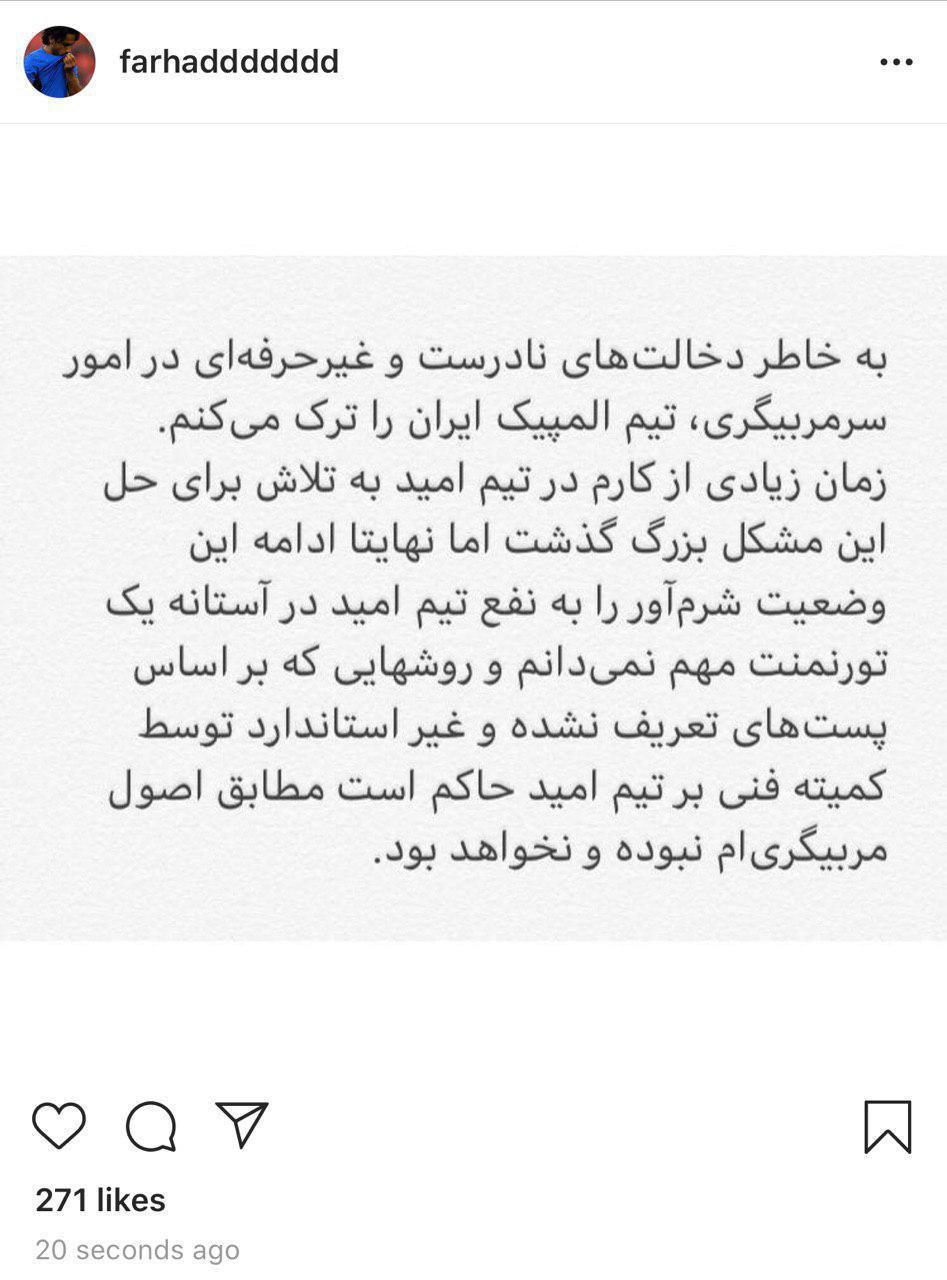The image size is (947, 1280).
Task: Open farhaddddddd's profile picture
Action: [59, 62]
